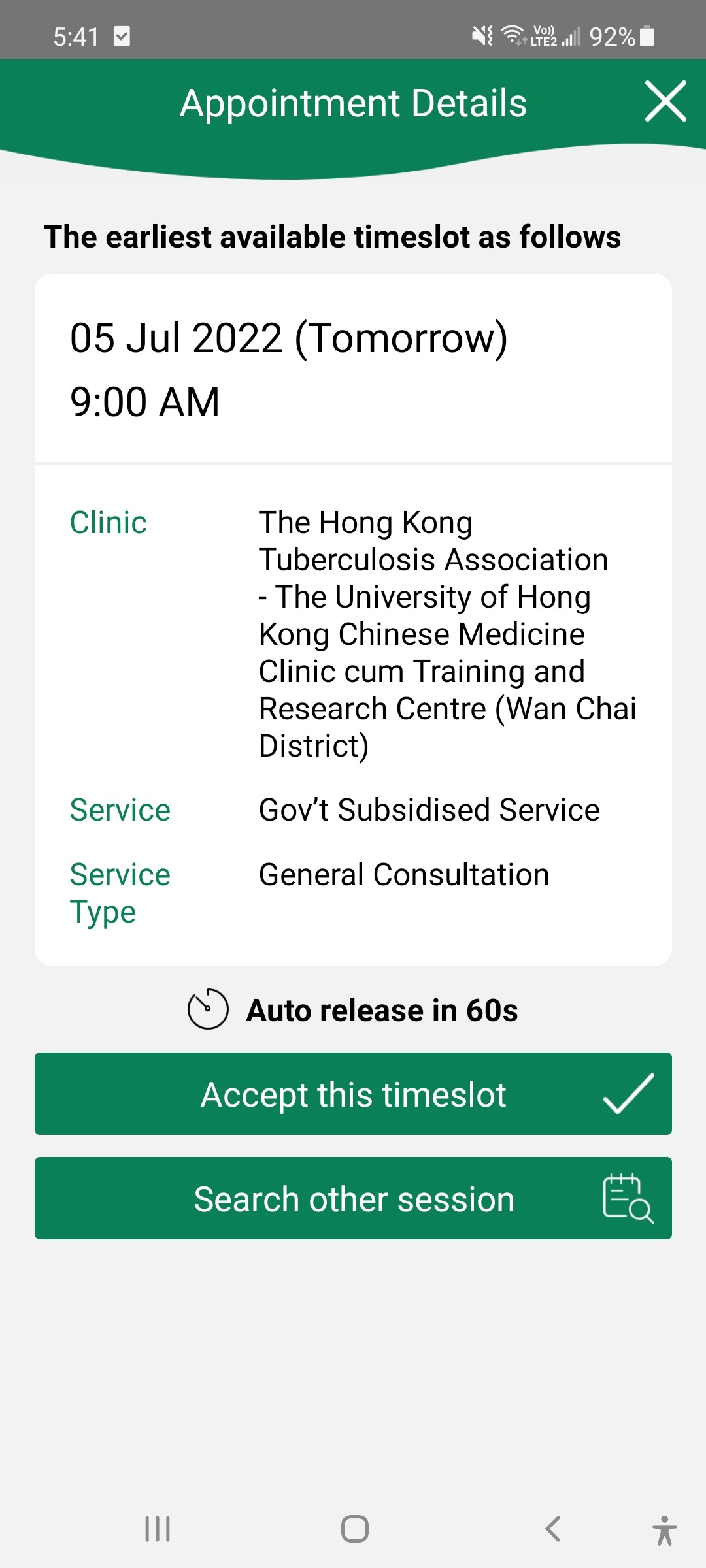This screenshot has height=1568, width=706.
Task: Go back using system navigation
Action: (553, 1529)
